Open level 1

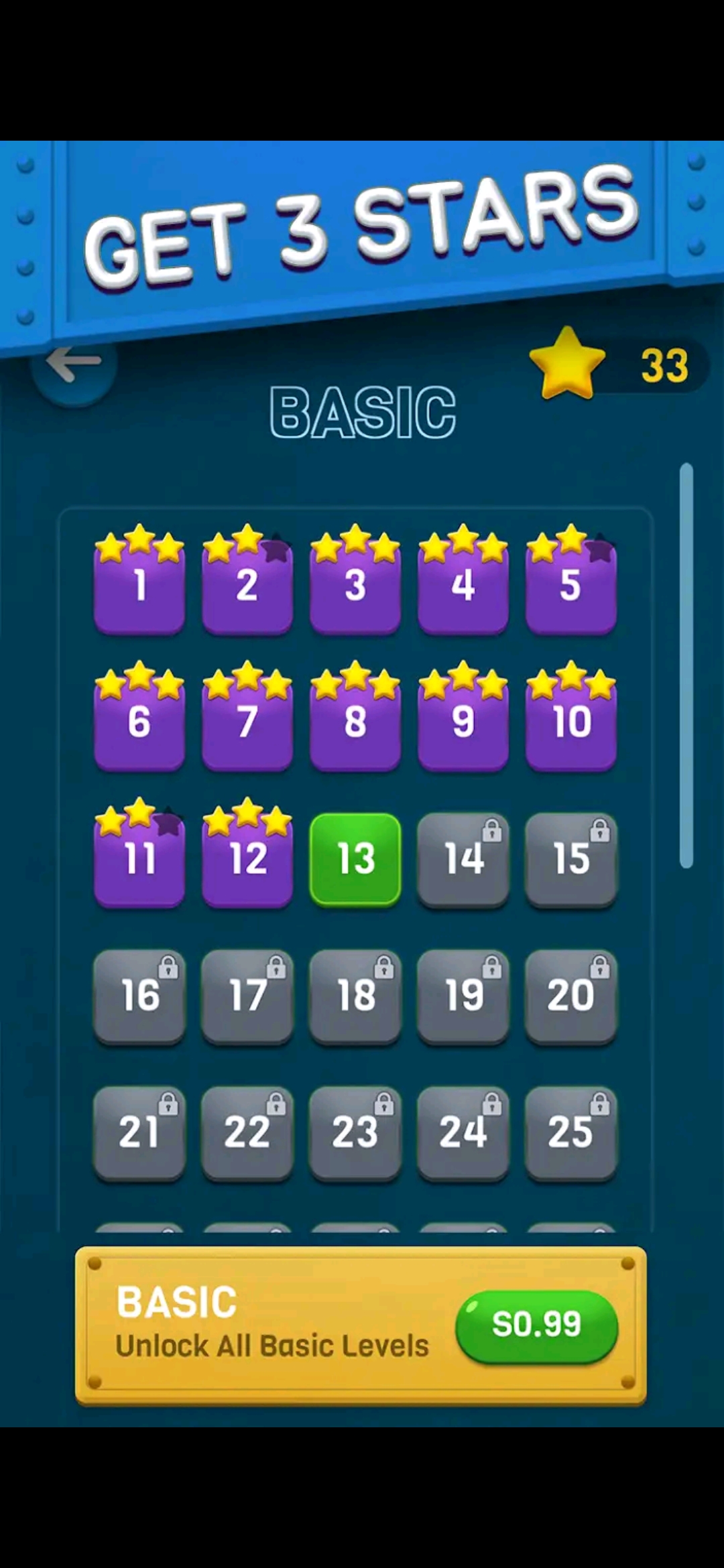(139, 588)
